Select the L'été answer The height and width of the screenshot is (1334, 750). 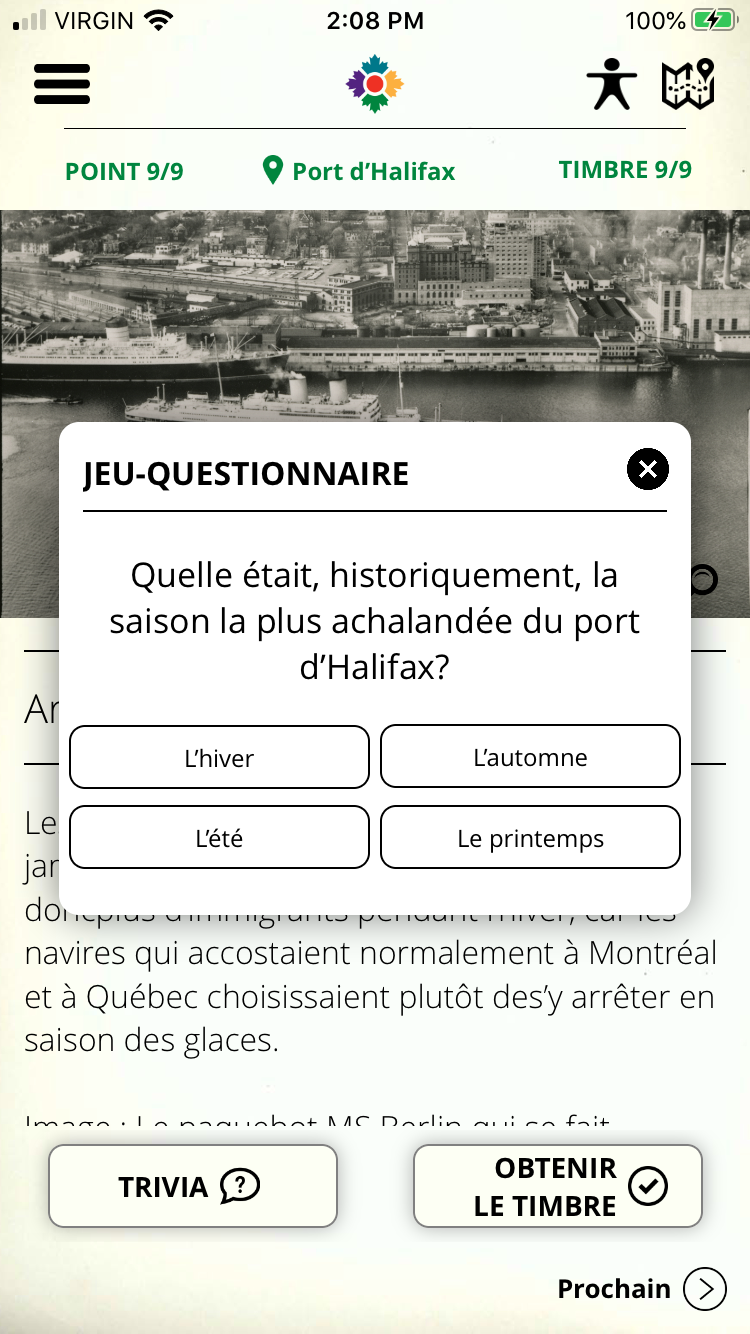tap(219, 838)
